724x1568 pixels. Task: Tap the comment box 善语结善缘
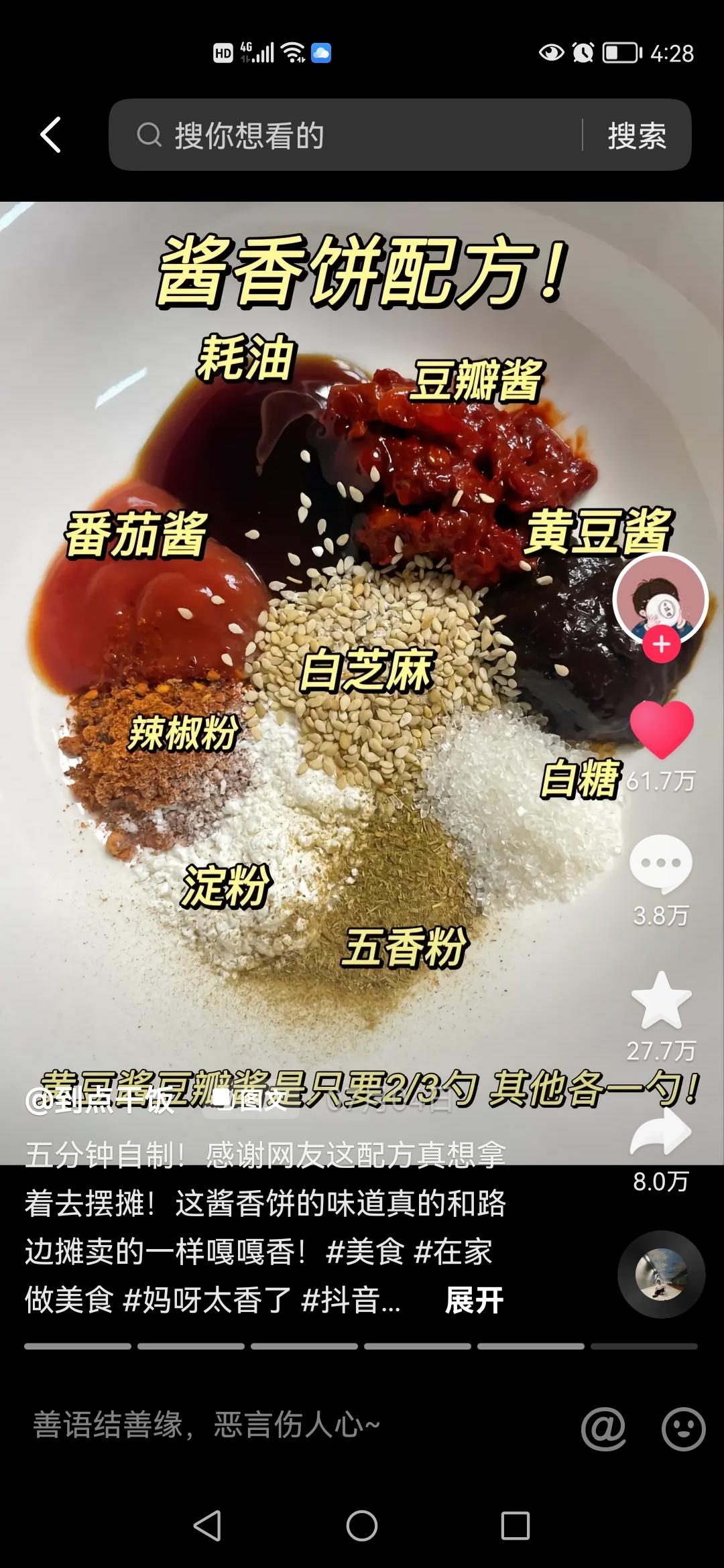tap(268, 1425)
